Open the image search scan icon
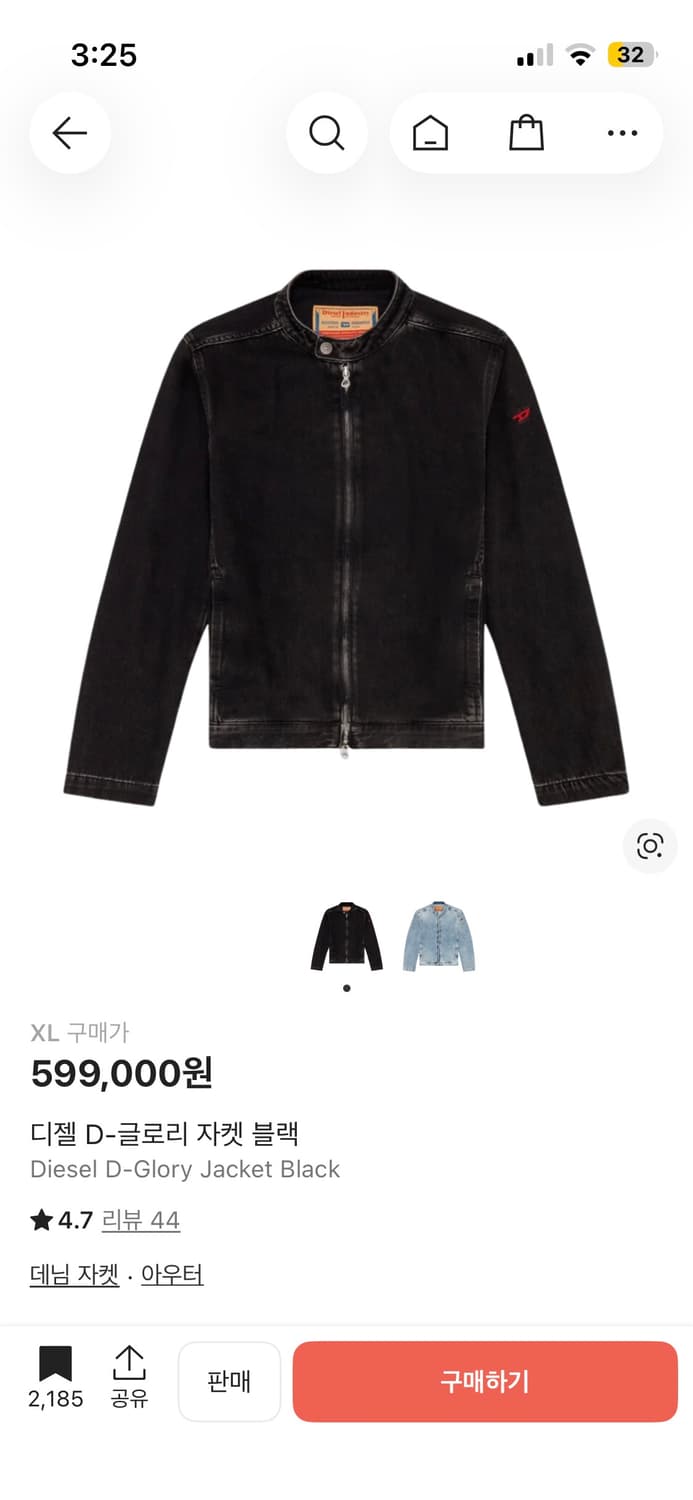This screenshot has height=1500, width=693. coord(650,846)
